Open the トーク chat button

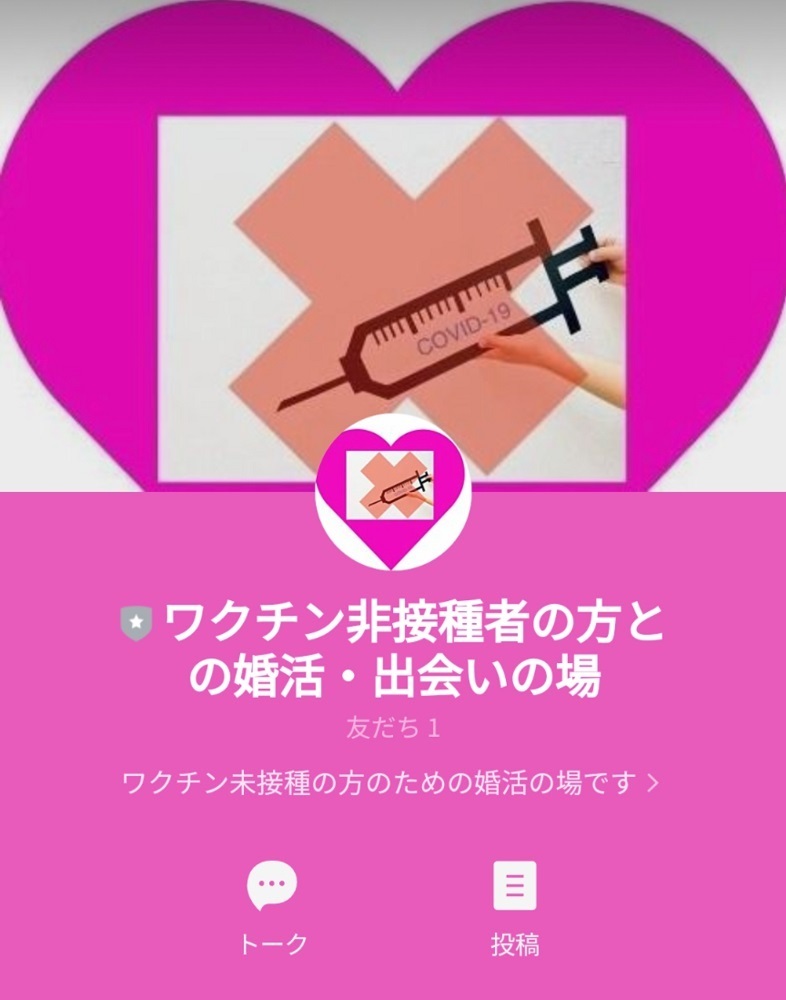(272, 907)
